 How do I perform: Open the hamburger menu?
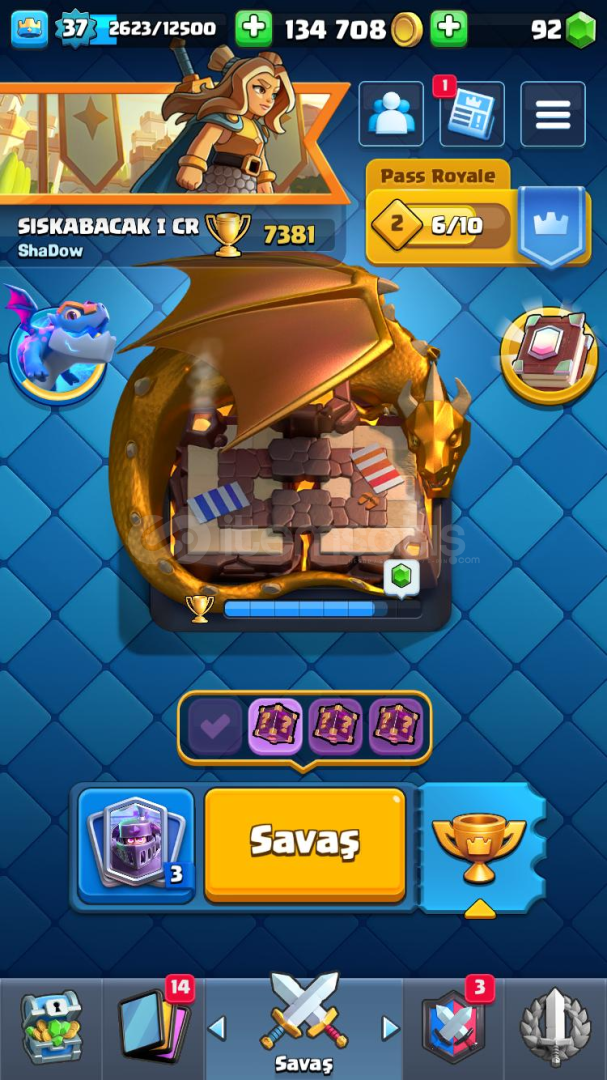tap(553, 114)
